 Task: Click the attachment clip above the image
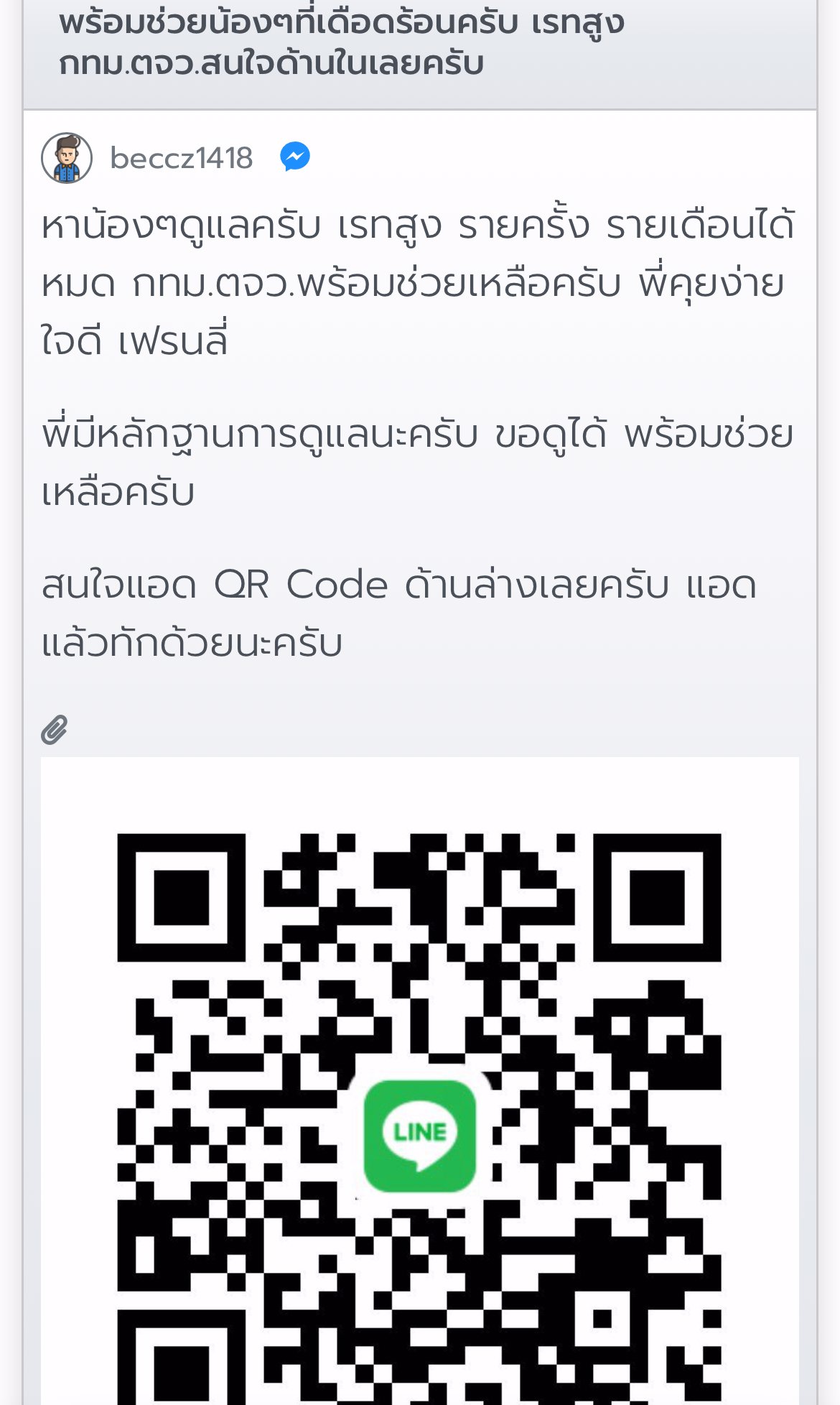(x=53, y=731)
